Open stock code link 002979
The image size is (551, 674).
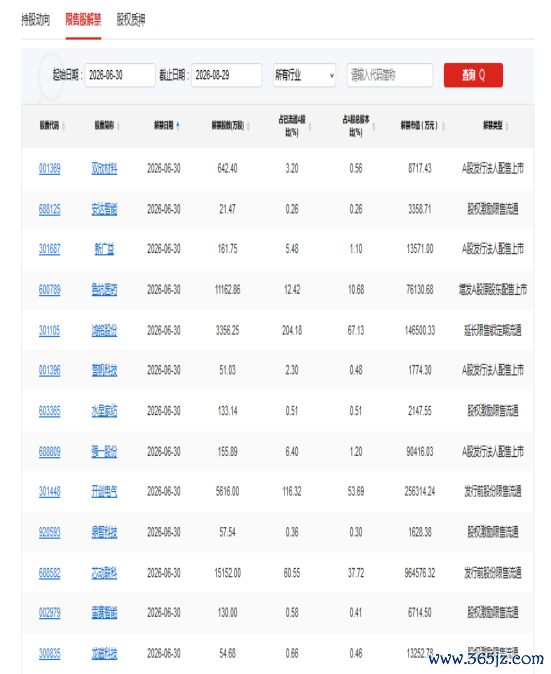[49, 613]
